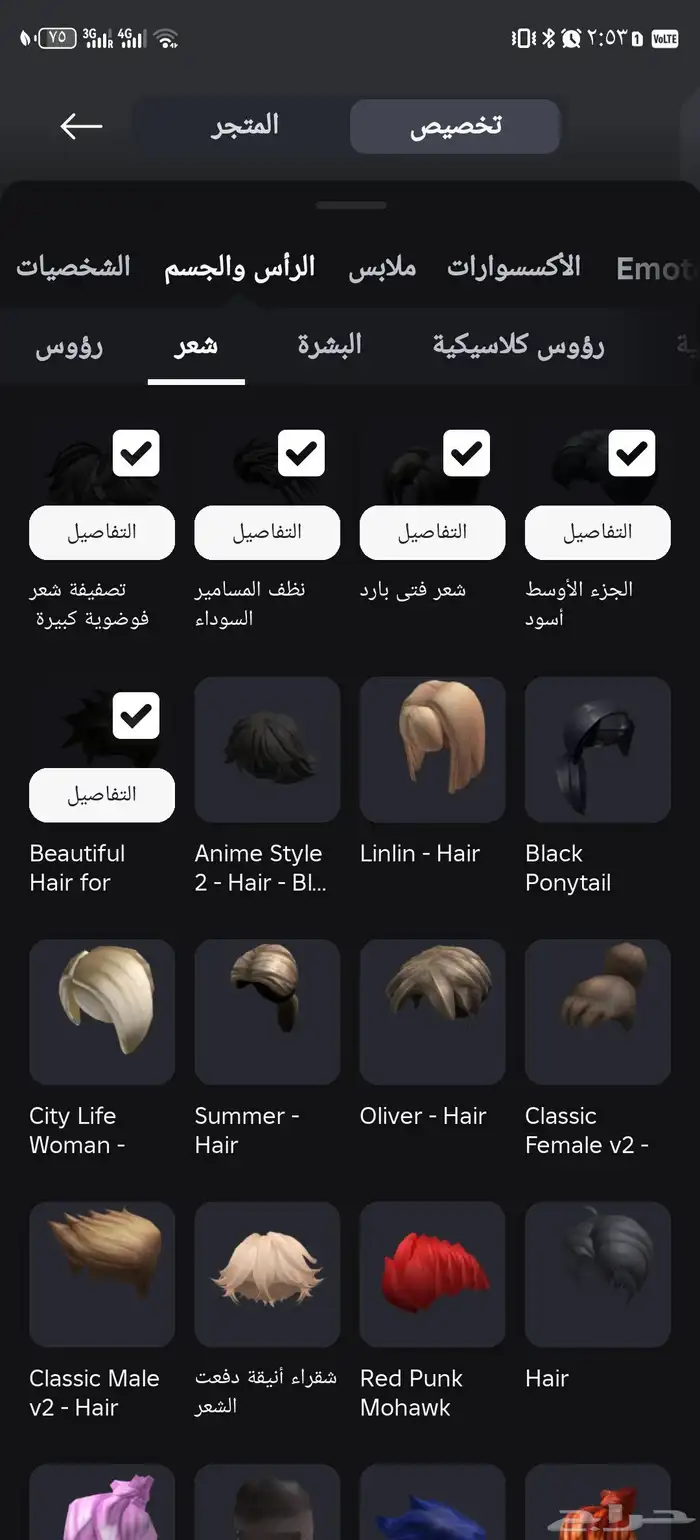Choose Classic Male v2 - Hair
The height and width of the screenshot is (1540, 700).
pos(102,1274)
